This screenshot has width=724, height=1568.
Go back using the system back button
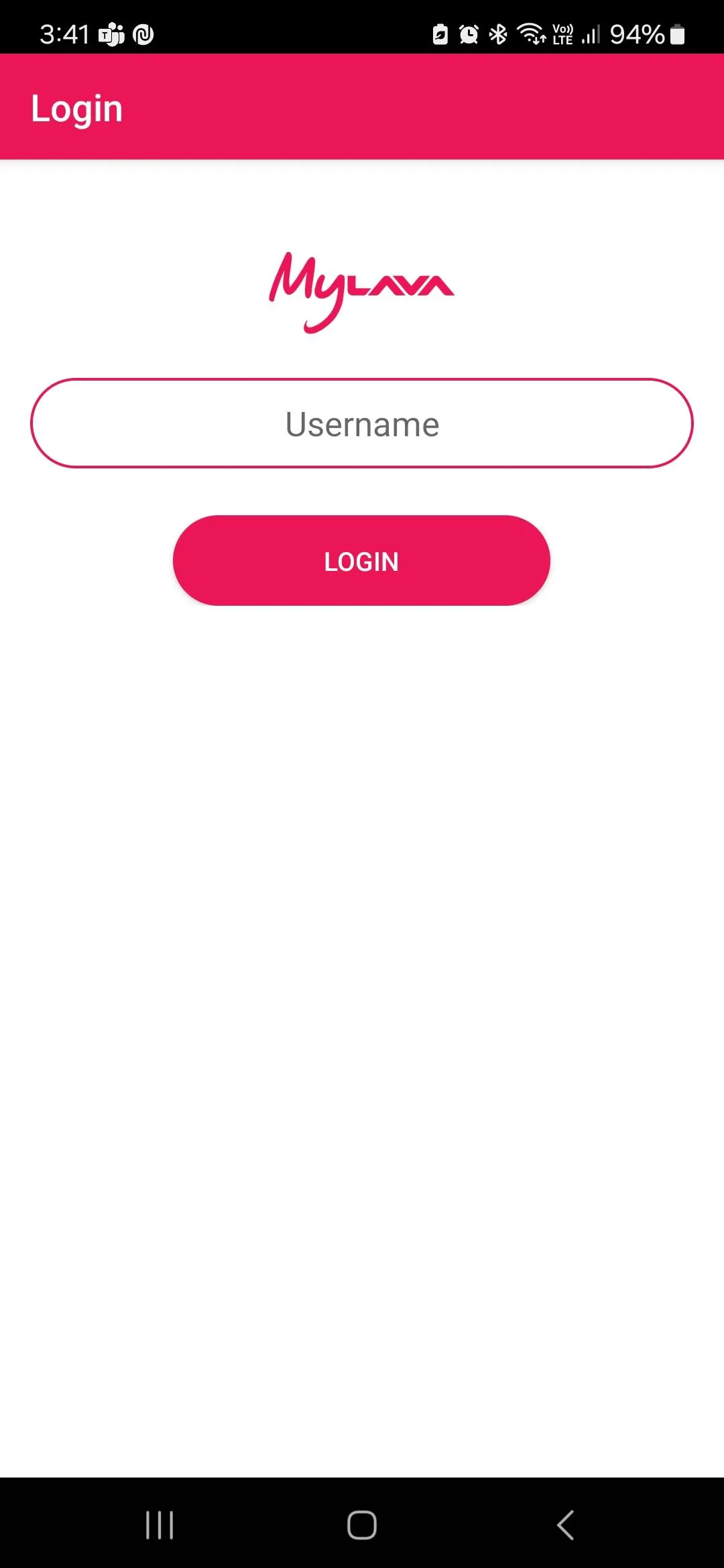coord(565,1525)
